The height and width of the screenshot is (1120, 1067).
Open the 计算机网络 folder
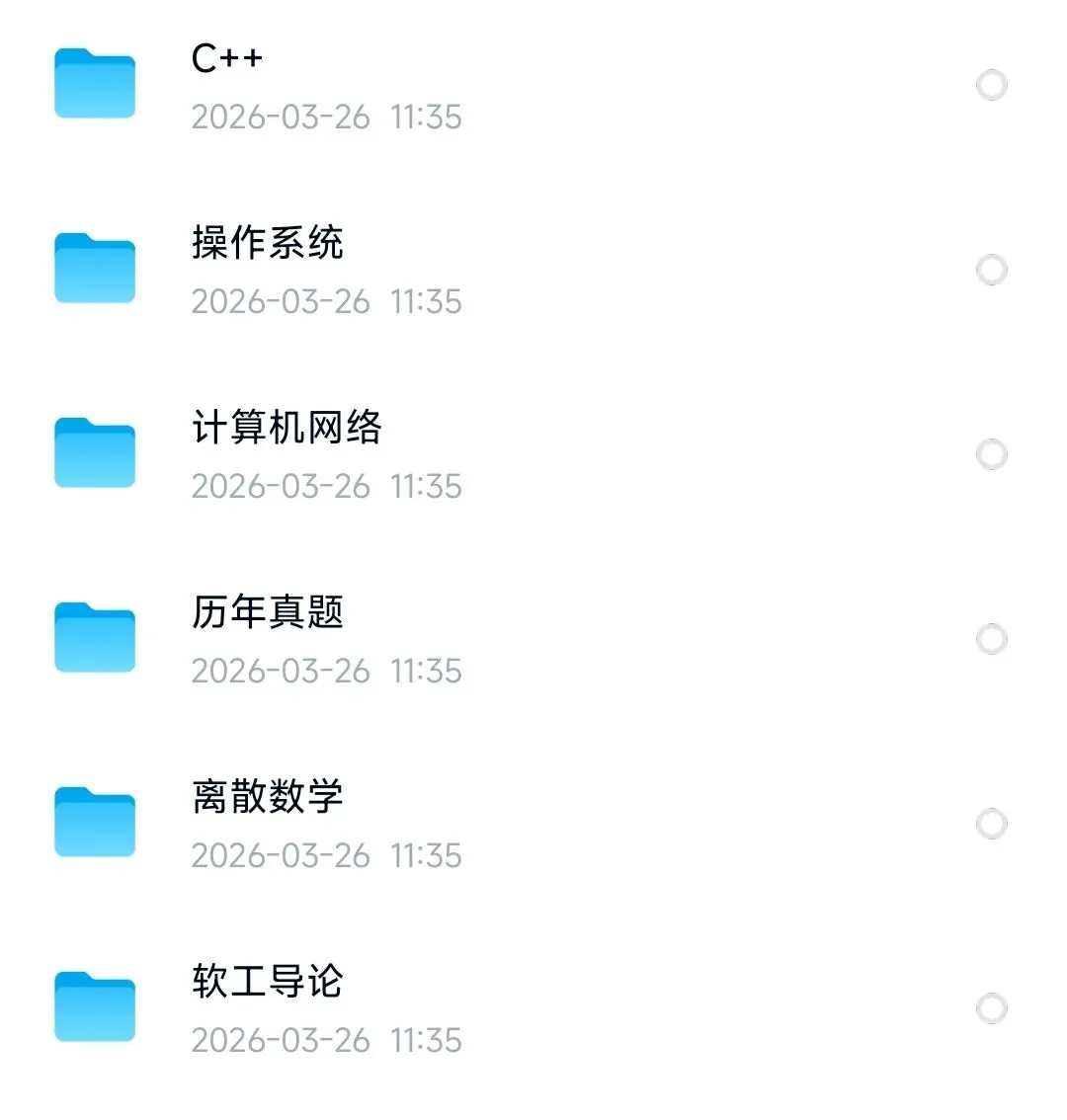tap(287, 428)
